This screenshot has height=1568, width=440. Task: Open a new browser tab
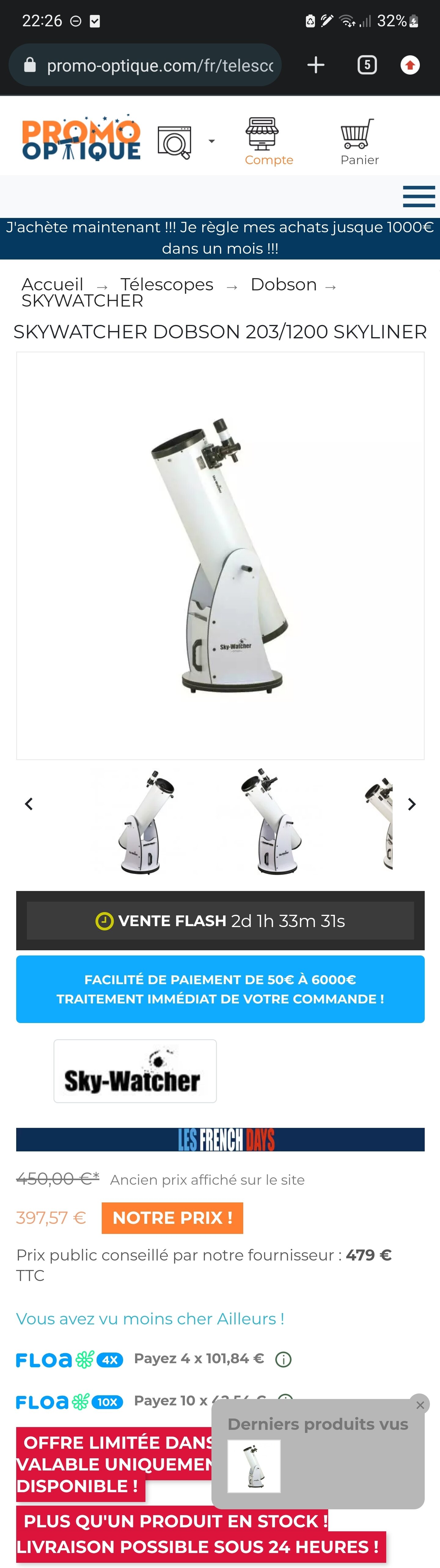point(315,65)
